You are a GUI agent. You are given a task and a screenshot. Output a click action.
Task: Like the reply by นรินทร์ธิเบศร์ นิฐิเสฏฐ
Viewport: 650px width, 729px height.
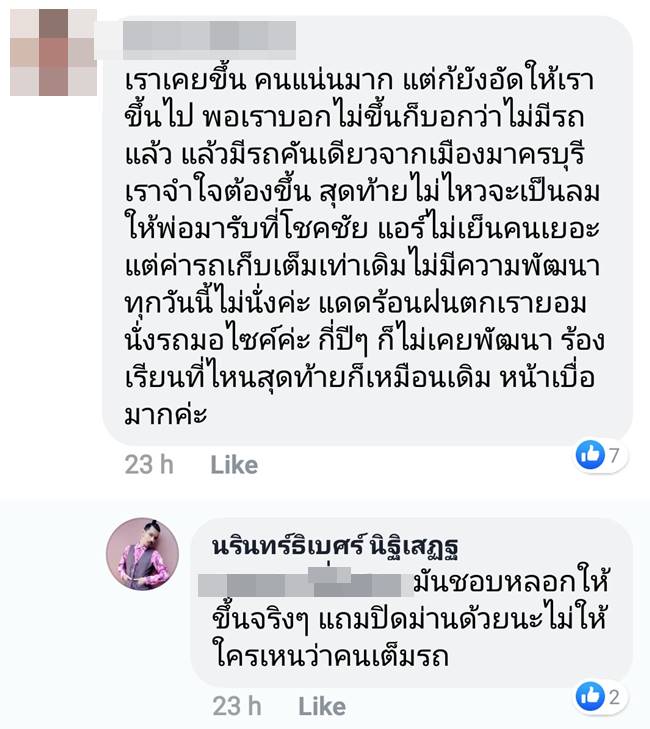(321, 706)
